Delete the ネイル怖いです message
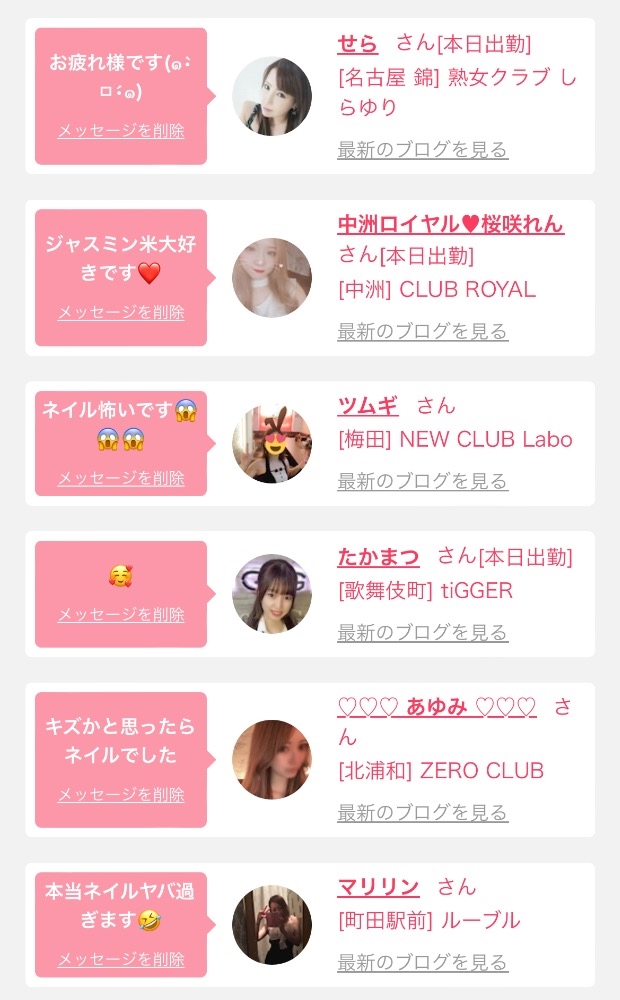The image size is (620, 1000). pos(121,478)
